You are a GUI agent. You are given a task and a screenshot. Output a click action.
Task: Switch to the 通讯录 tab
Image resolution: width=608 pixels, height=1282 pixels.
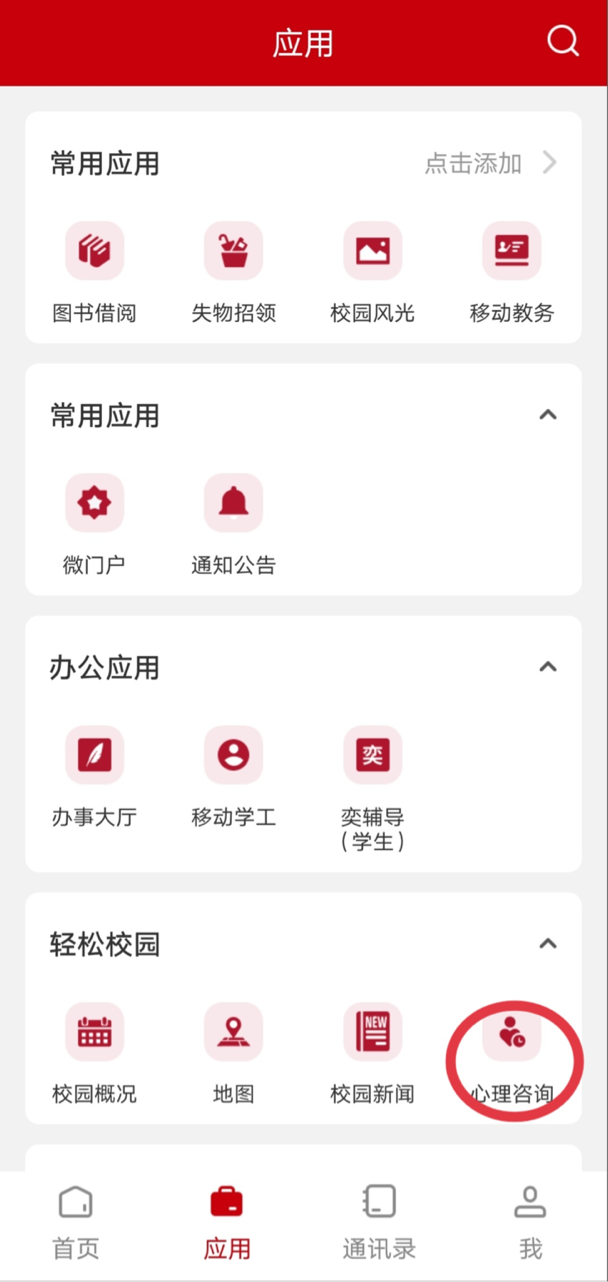click(379, 1222)
